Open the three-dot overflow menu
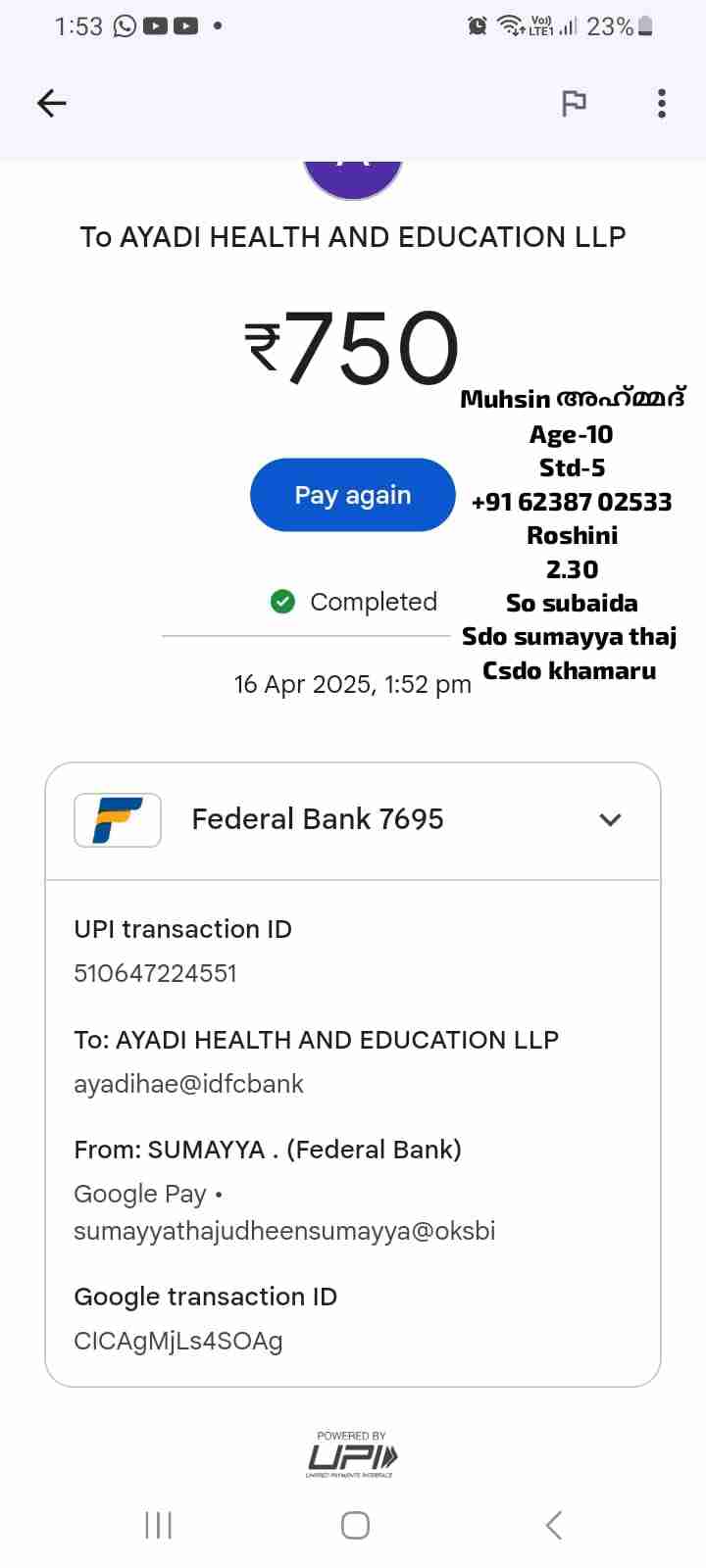This screenshot has height=1568, width=706. (662, 103)
